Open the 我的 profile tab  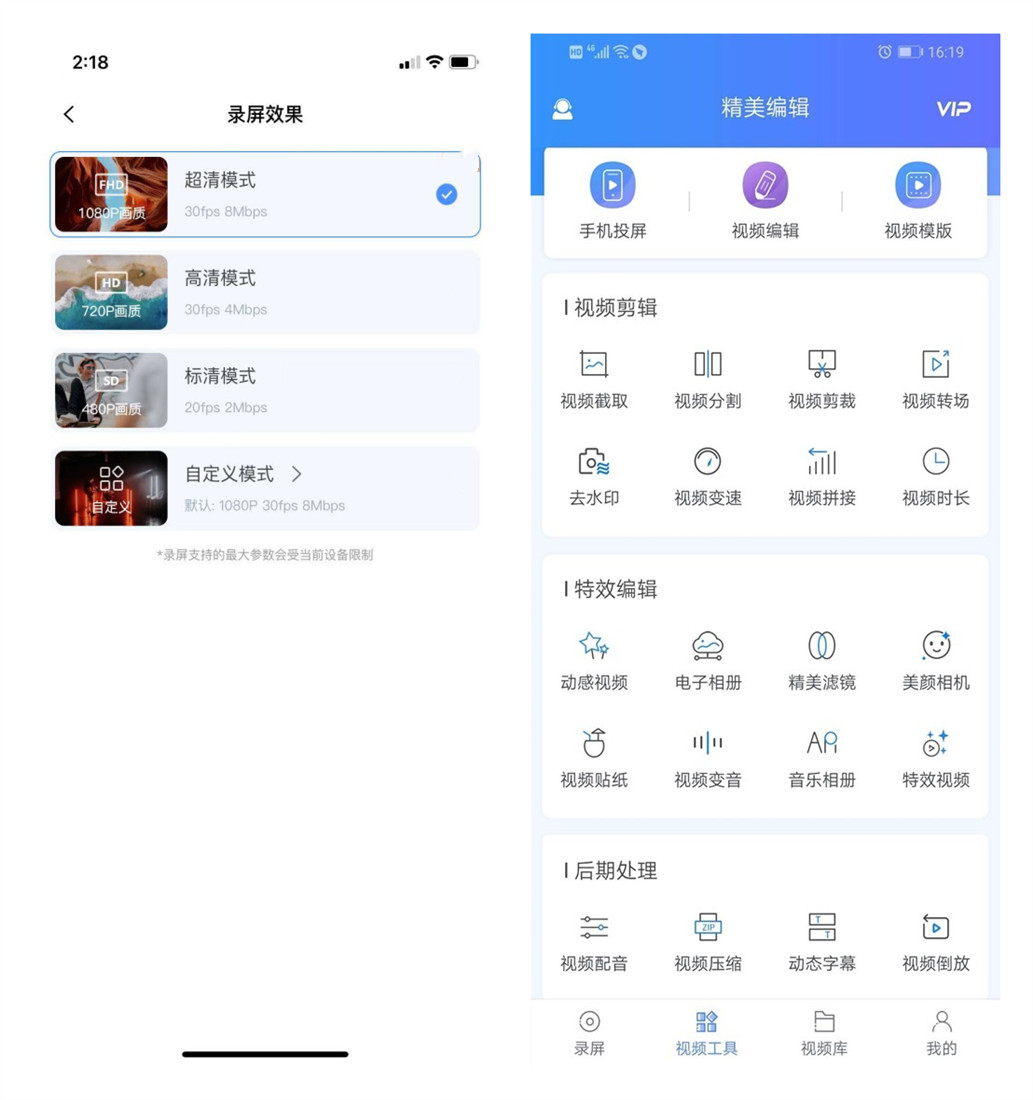click(x=941, y=1032)
